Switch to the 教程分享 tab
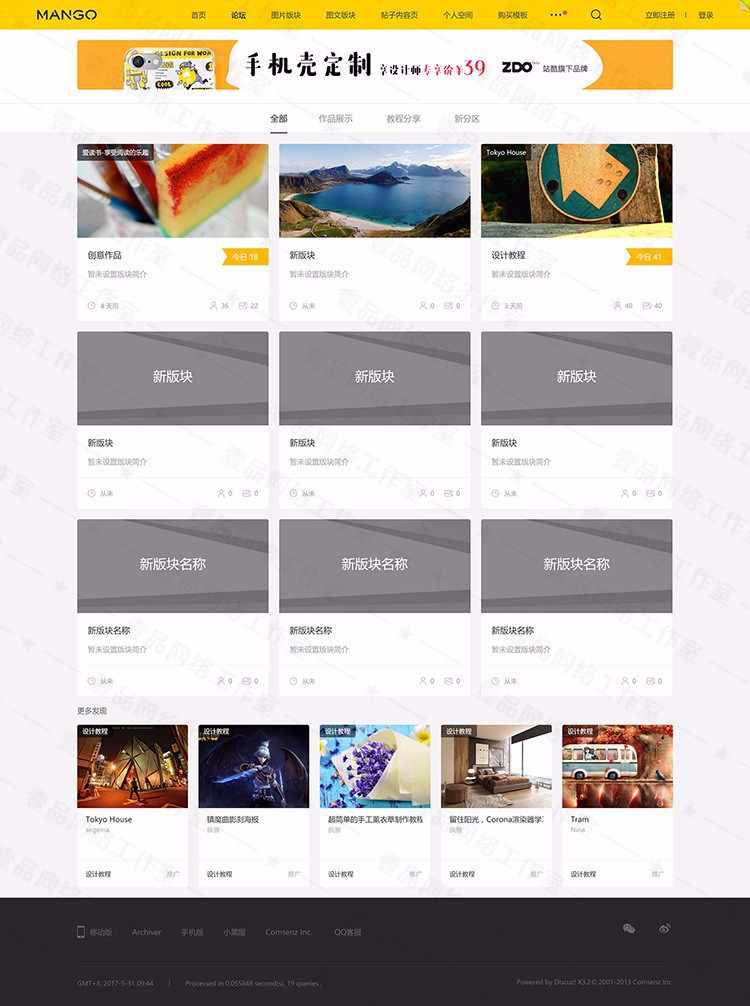 (403, 118)
